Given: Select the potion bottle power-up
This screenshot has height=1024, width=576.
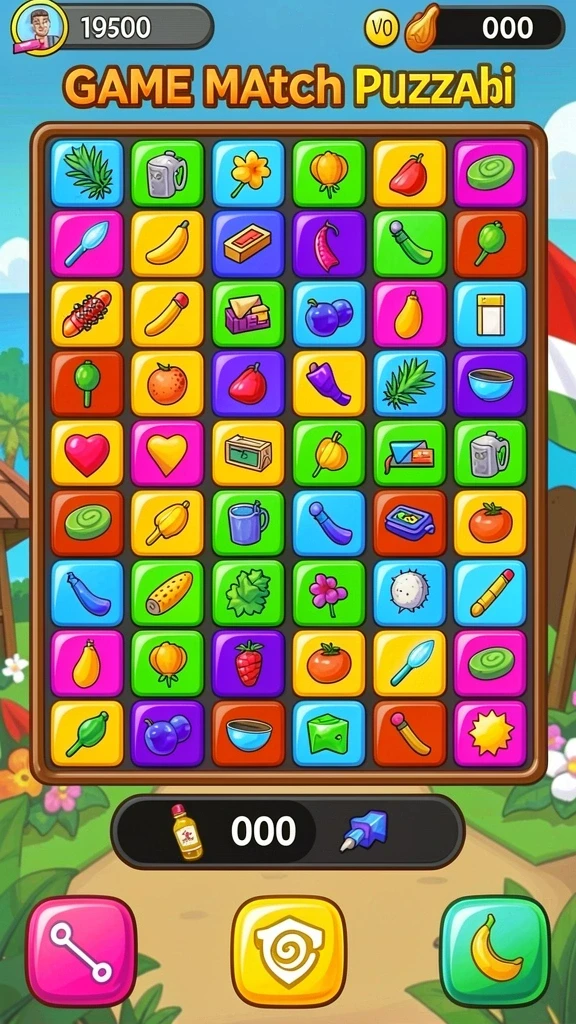Looking at the screenshot, I should tap(187, 831).
